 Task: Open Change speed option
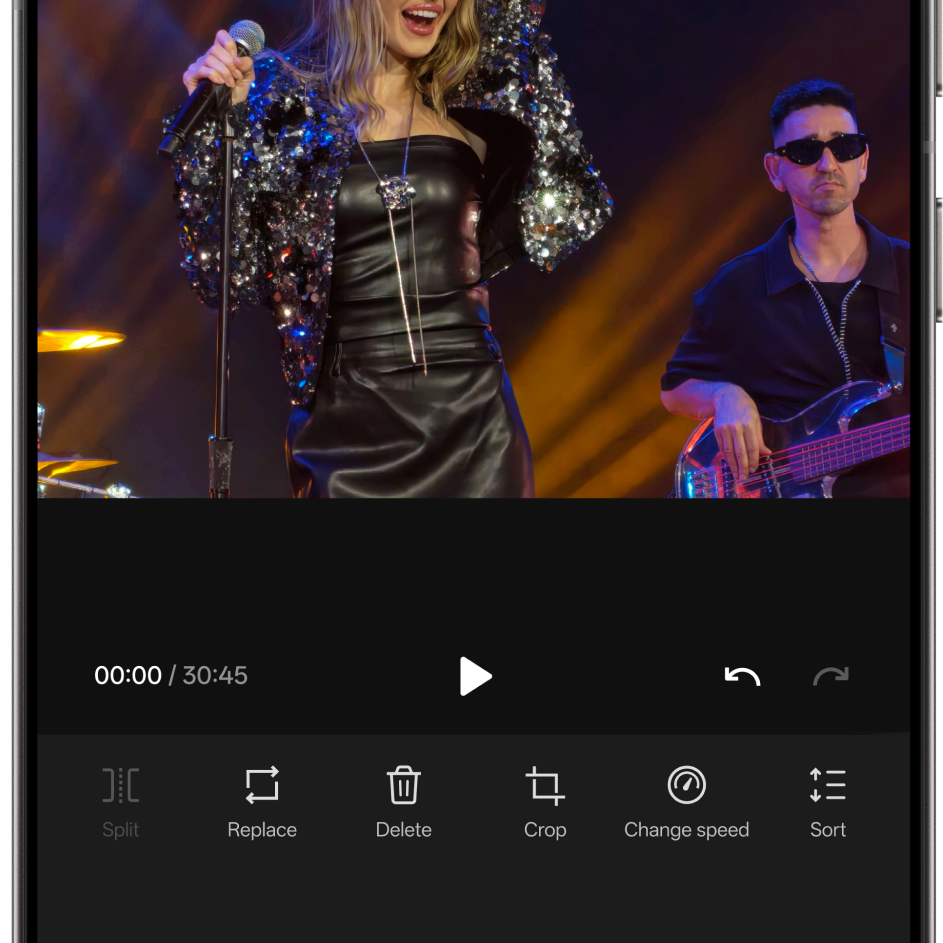686,800
